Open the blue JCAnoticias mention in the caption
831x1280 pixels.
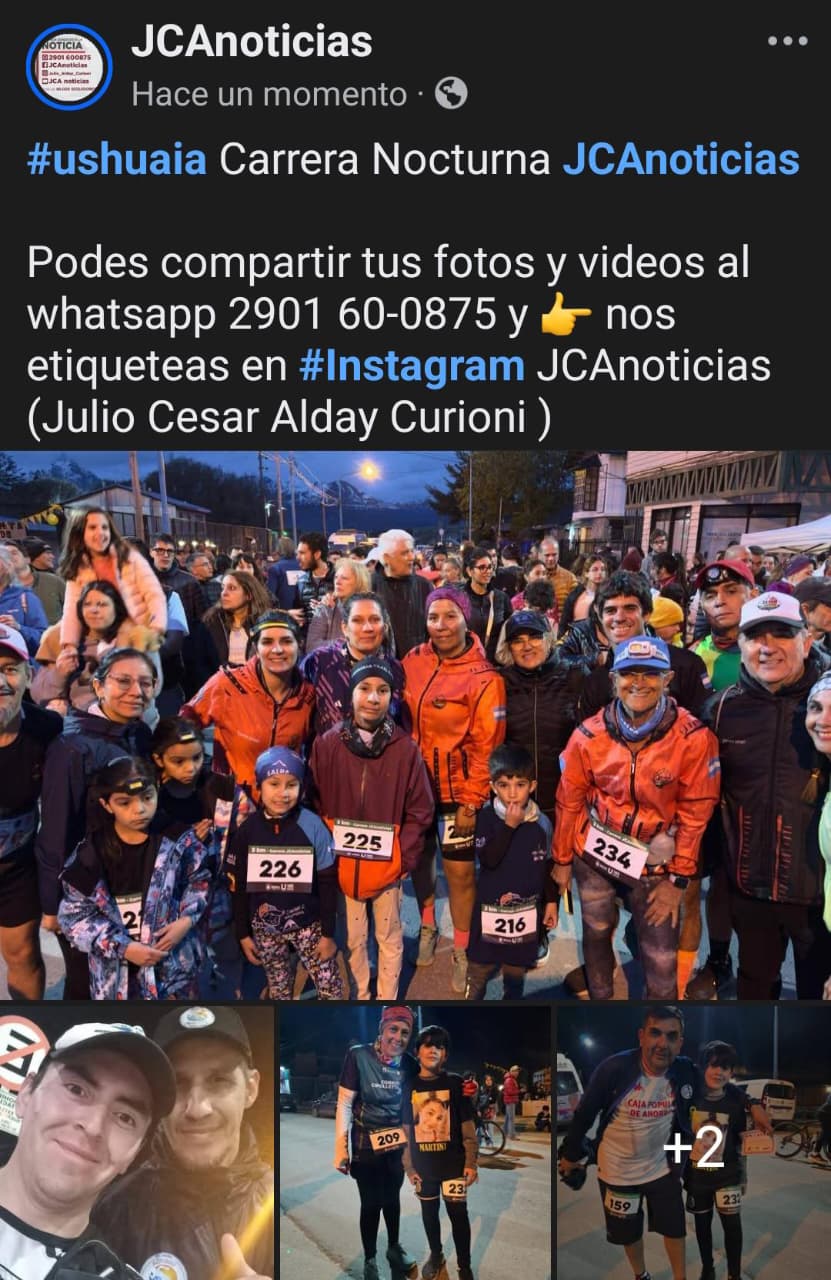(x=681, y=160)
